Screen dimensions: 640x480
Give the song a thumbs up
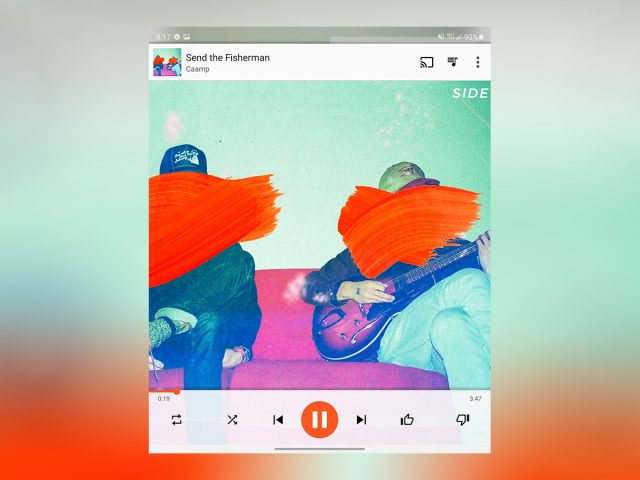[407, 420]
